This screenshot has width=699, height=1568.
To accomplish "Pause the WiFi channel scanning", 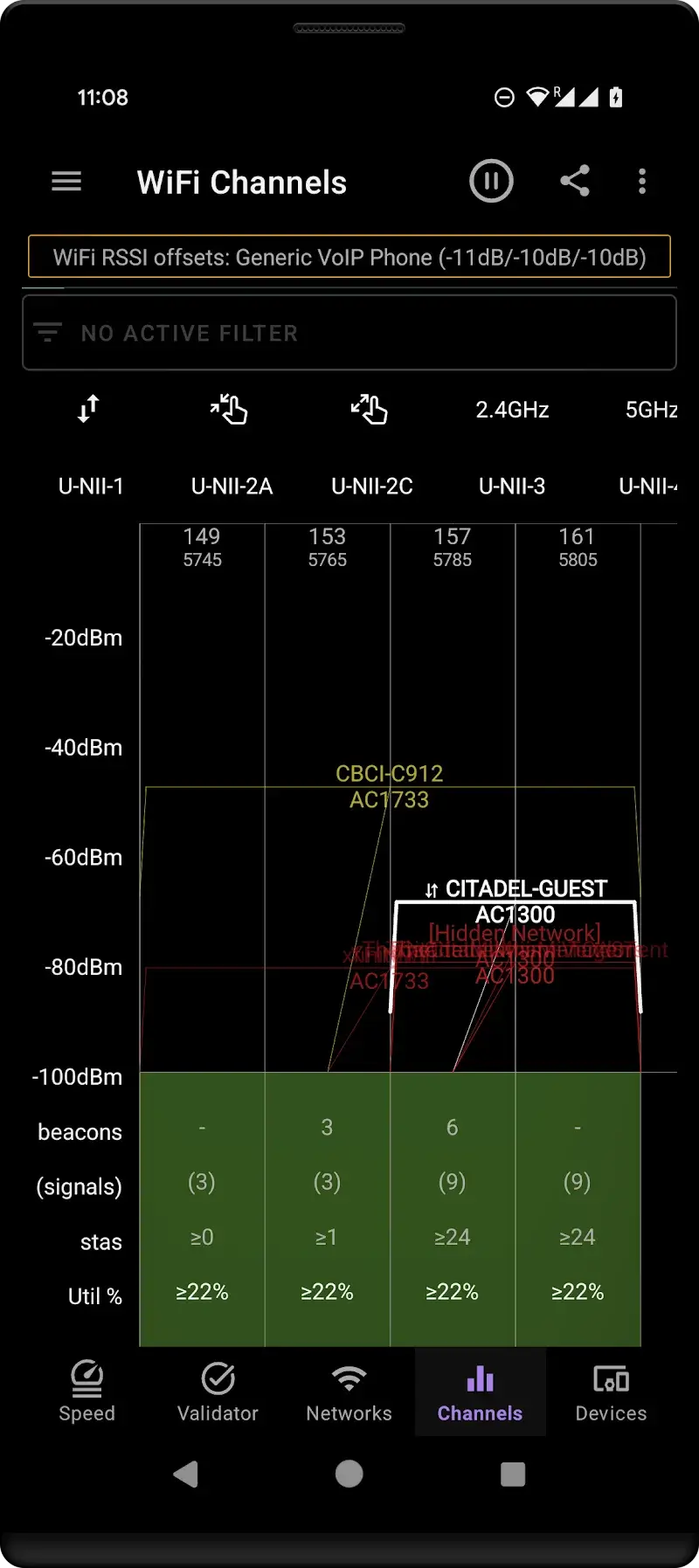I will tap(491, 181).
